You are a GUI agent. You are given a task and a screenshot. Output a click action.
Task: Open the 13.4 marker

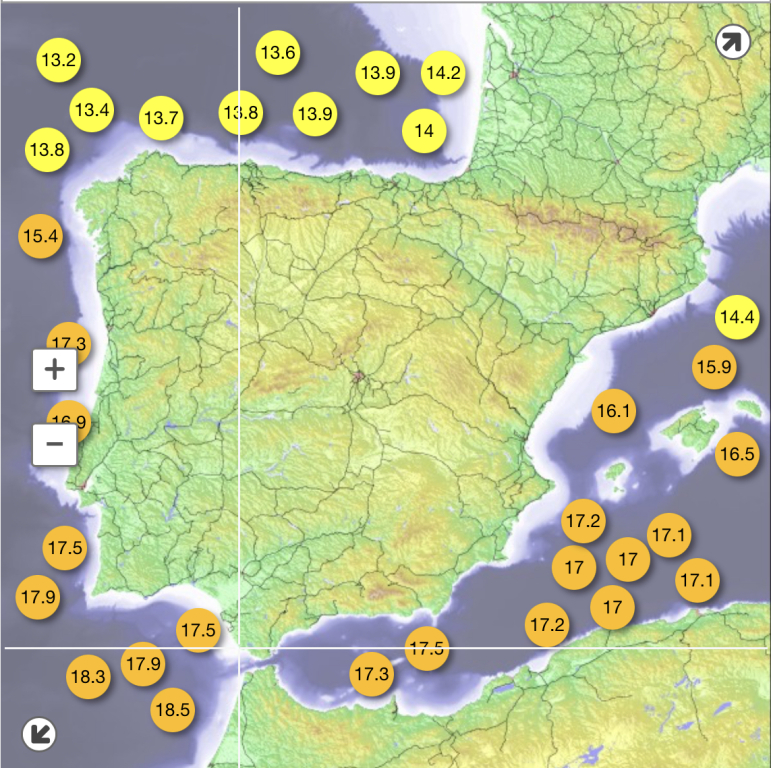coord(92,110)
